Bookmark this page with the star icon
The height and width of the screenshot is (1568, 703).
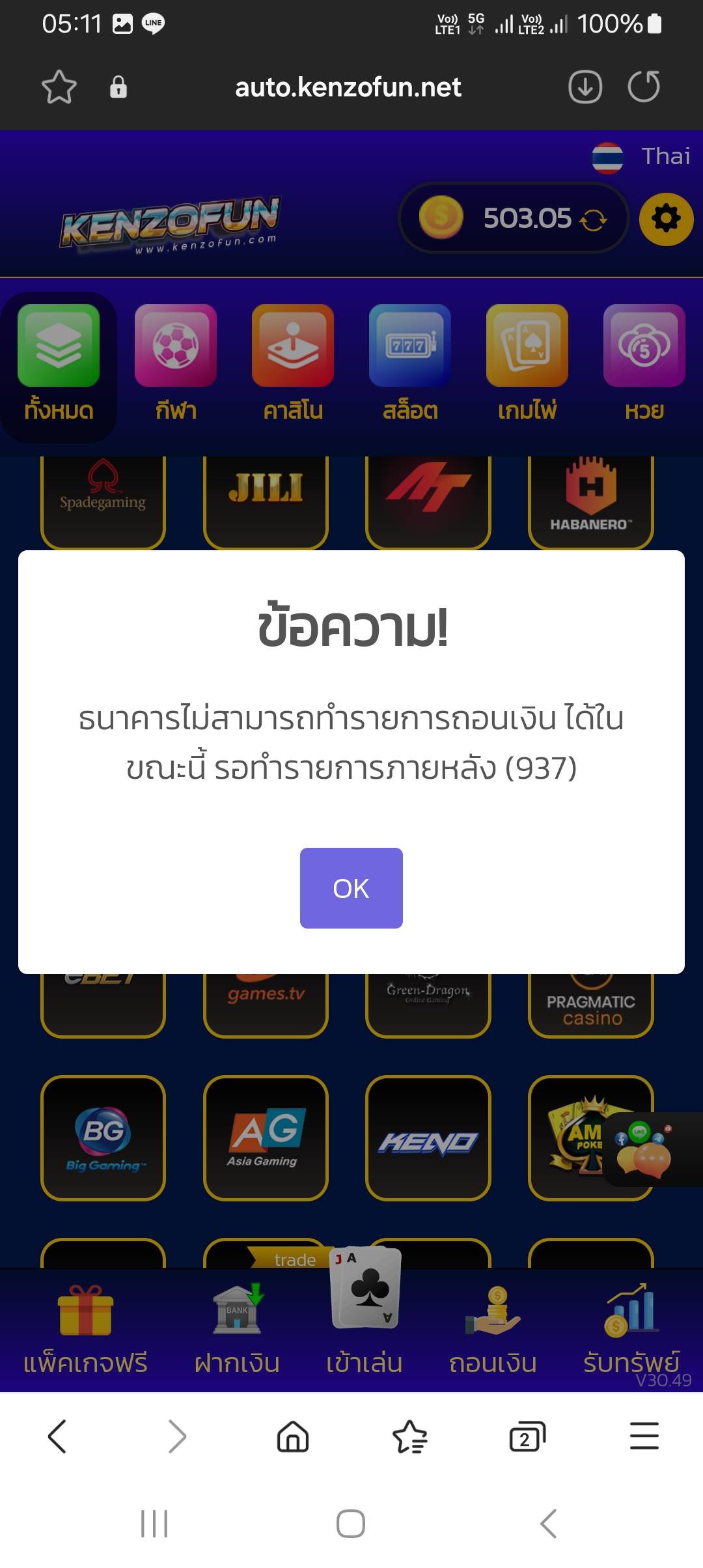pyautogui.click(x=59, y=87)
